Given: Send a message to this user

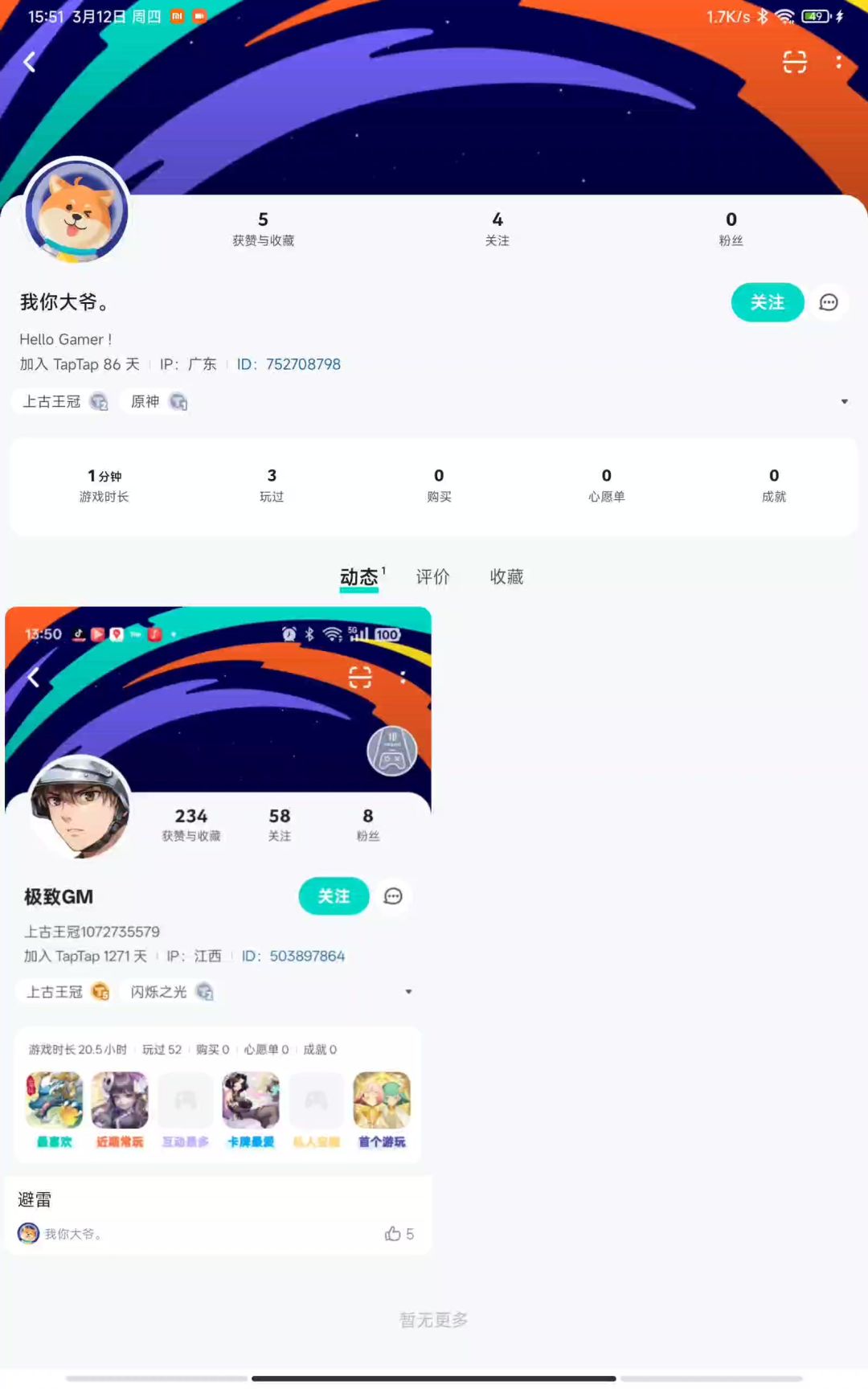Looking at the screenshot, I should coord(829,302).
